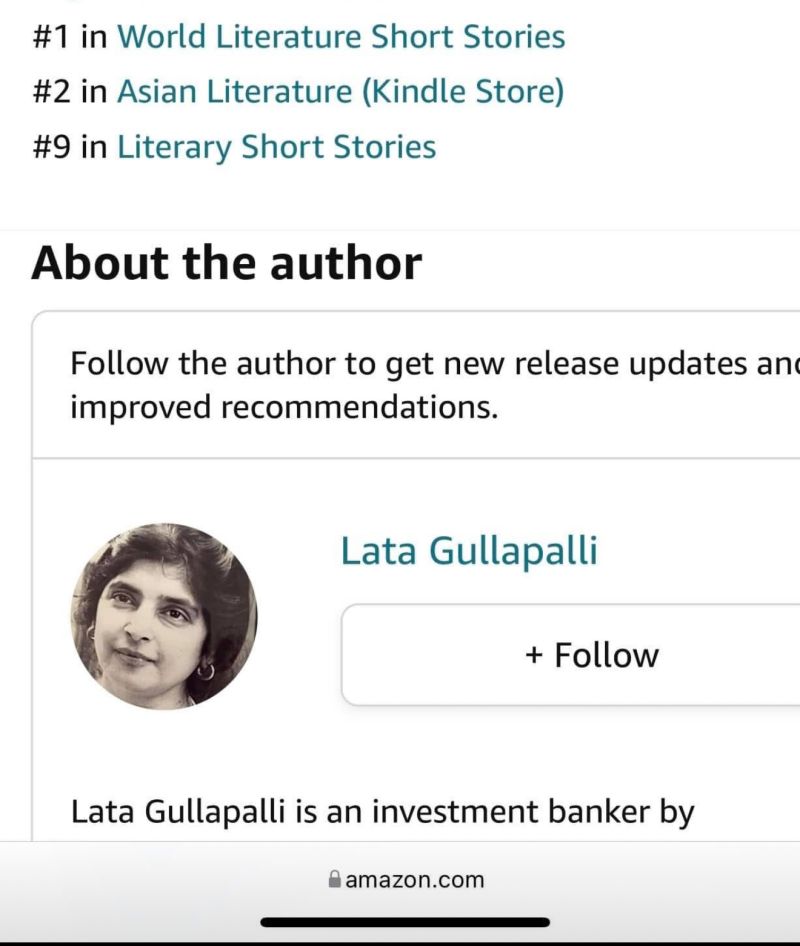Open World Literature Short Stories category link
Image resolution: width=800 pixels, height=946 pixels.
341,37
